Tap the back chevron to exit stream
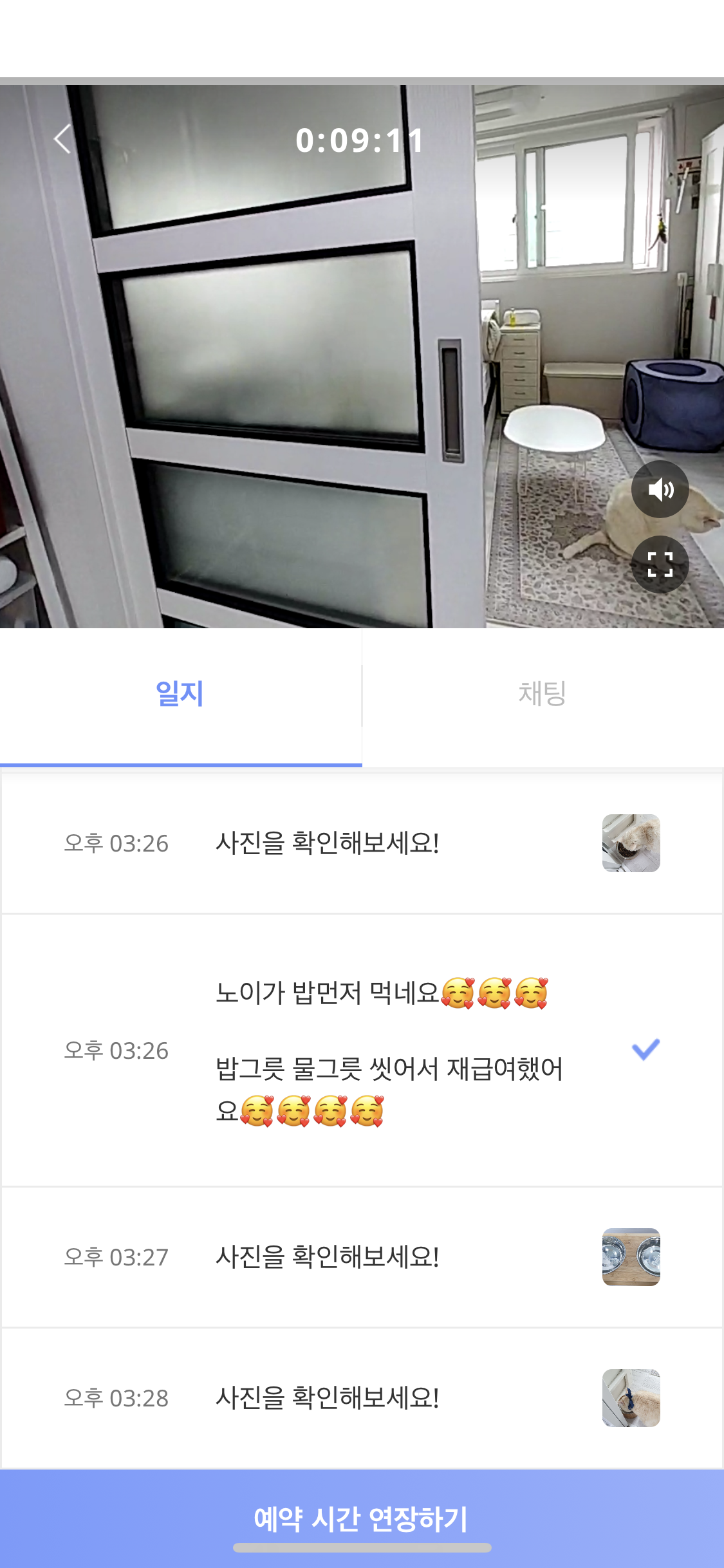Image resolution: width=724 pixels, height=1568 pixels. pyautogui.click(x=62, y=139)
